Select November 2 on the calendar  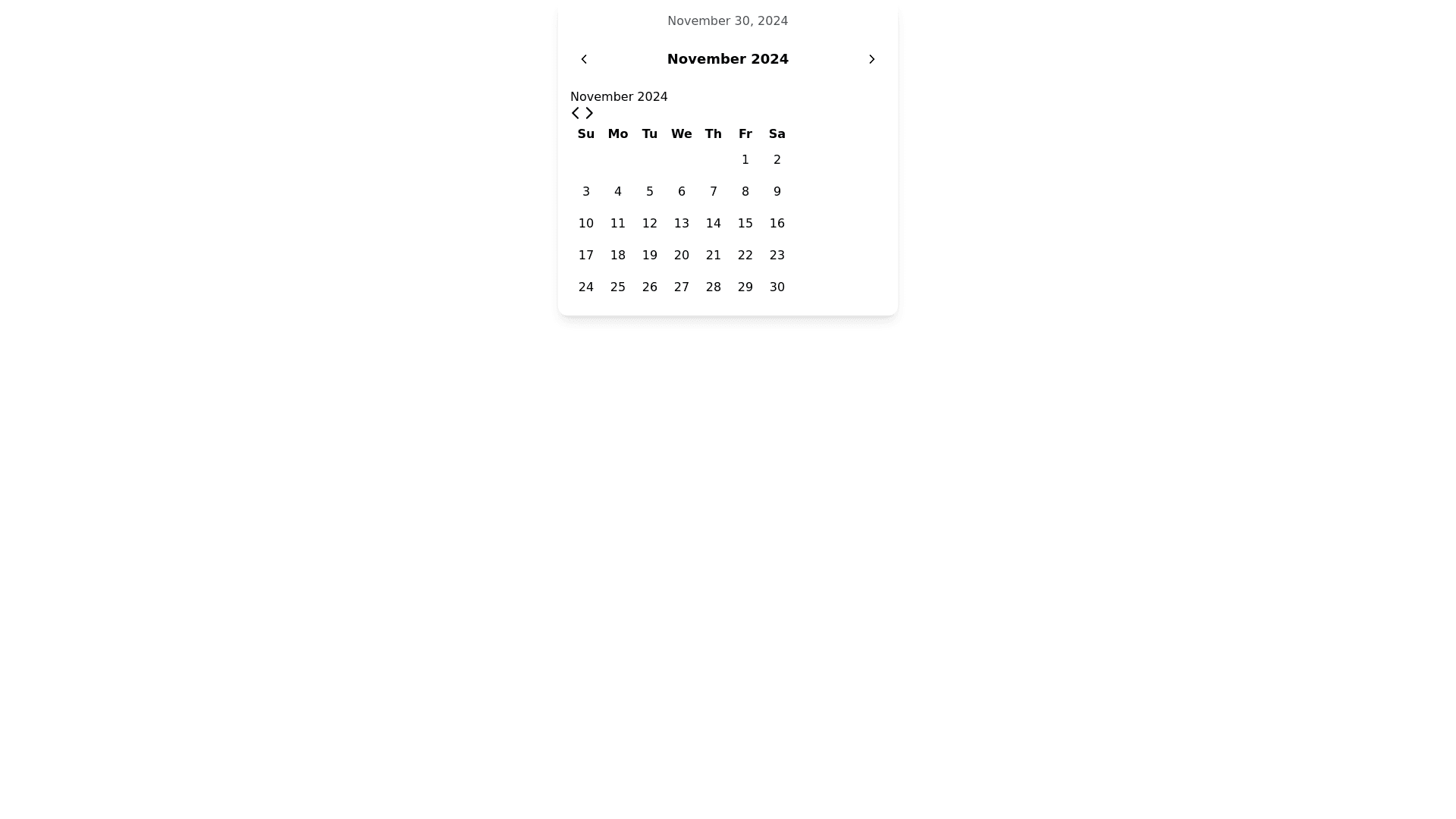[x=777, y=160]
